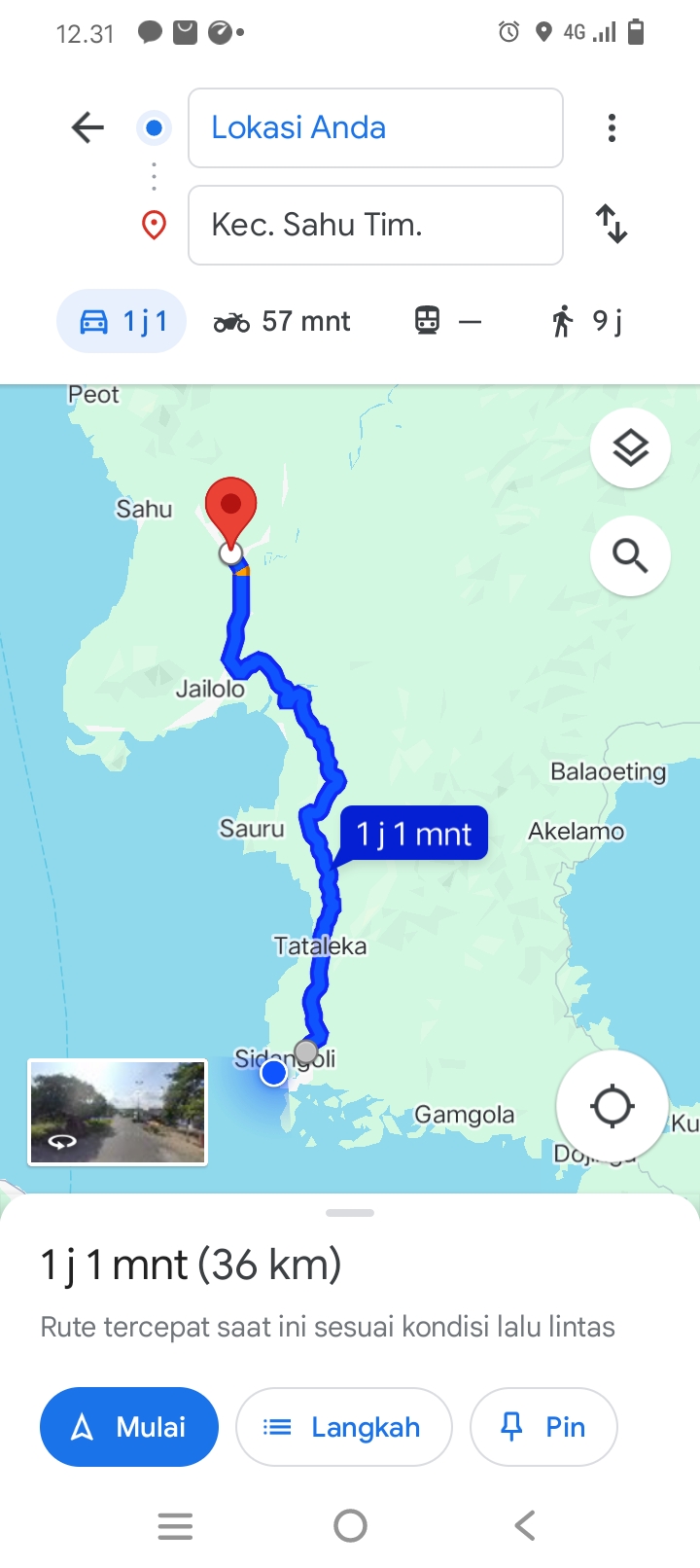Screen dimensions: 700x1568
Task: Open the three-dot overflow menu
Action: (x=612, y=127)
